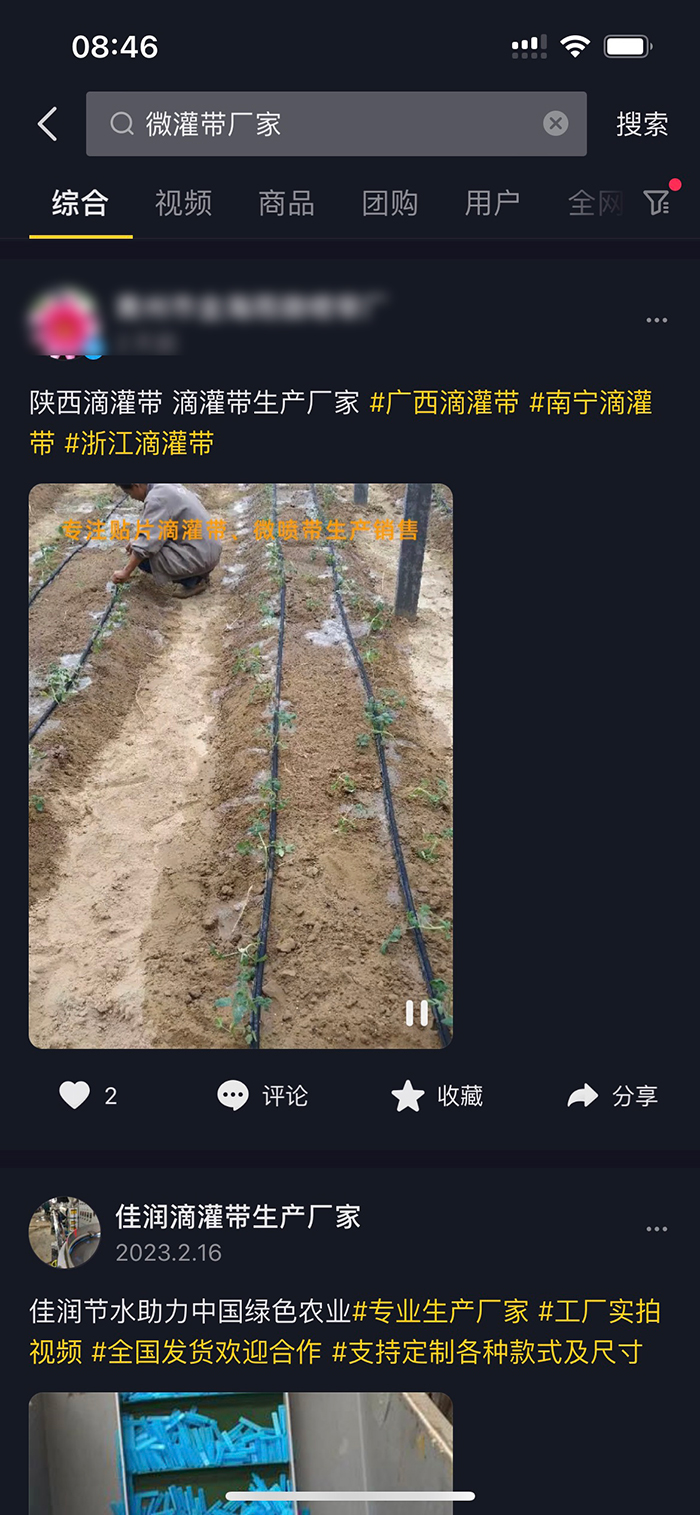Open hashtag #浙江滴灌带
The width and height of the screenshot is (700, 1515).
[140, 443]
